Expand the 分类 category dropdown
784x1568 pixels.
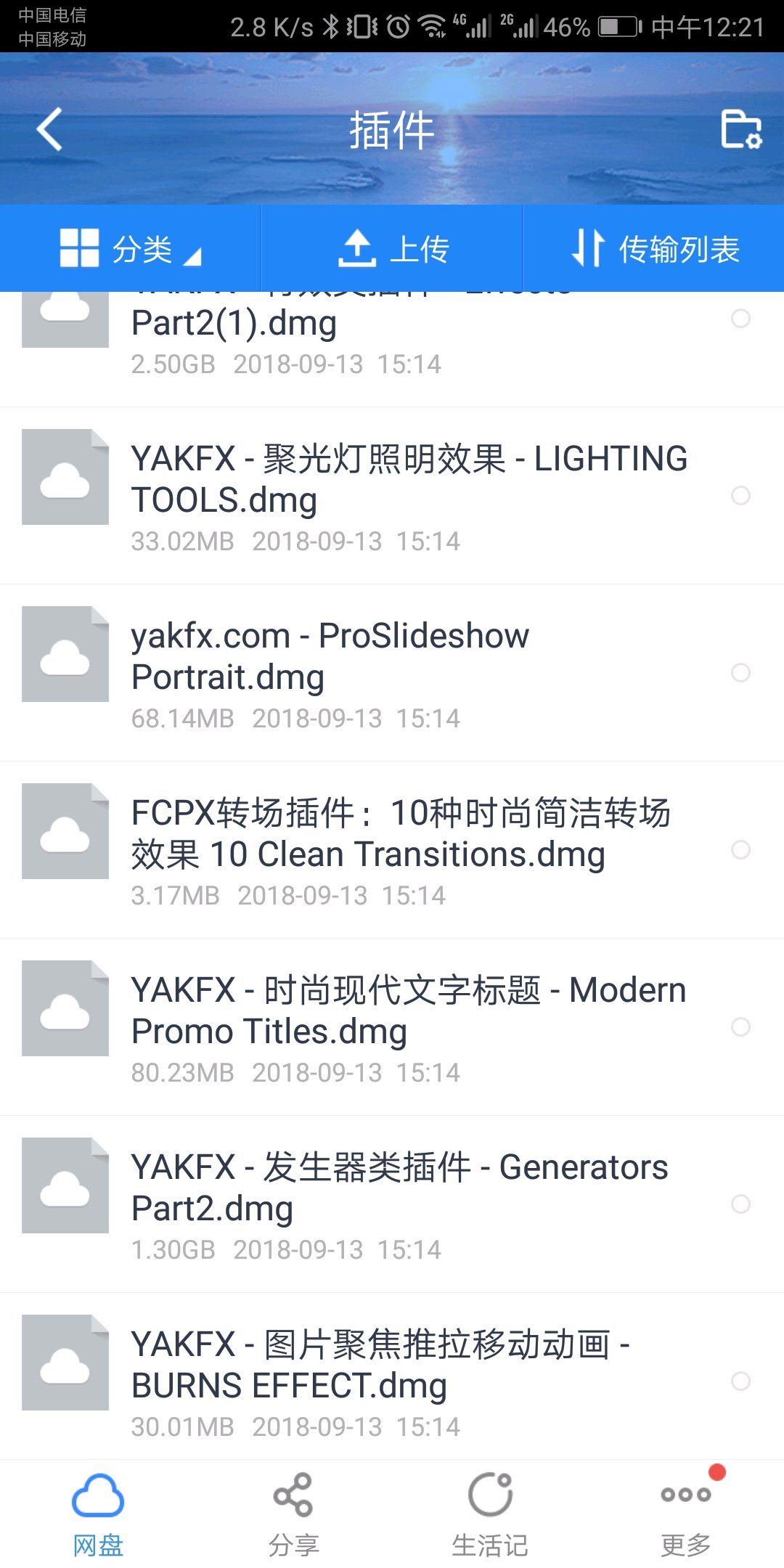point(131,249)
